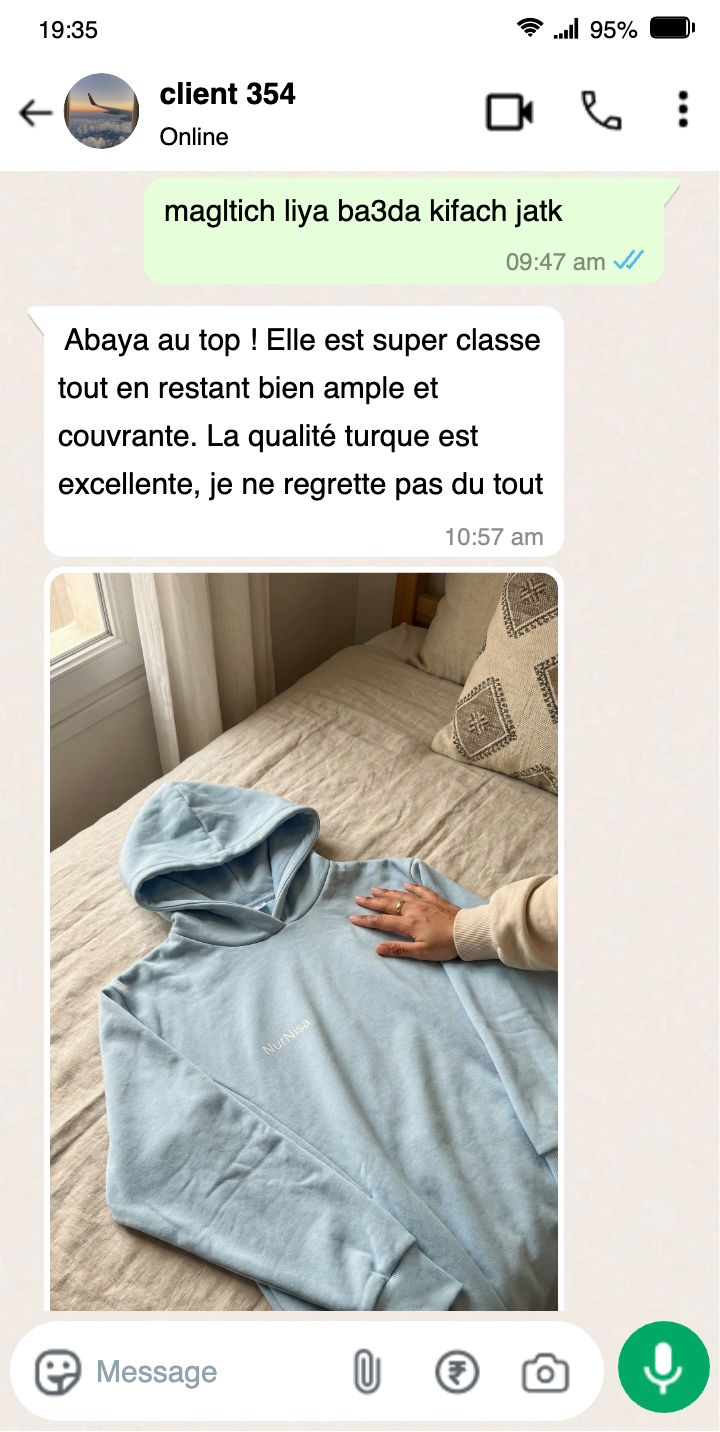The image size is (720, 1432).
Task: Open the rupee payment option
Action: 457,1372
